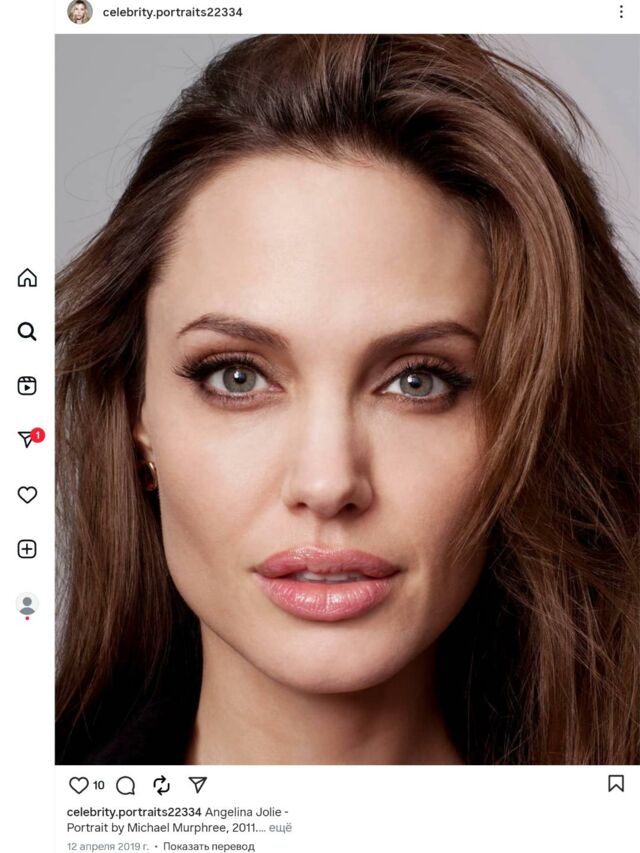Switch to the Reels section
This screenshot has height=853, width=640.
pyautogui.click(x=27, y=386)
